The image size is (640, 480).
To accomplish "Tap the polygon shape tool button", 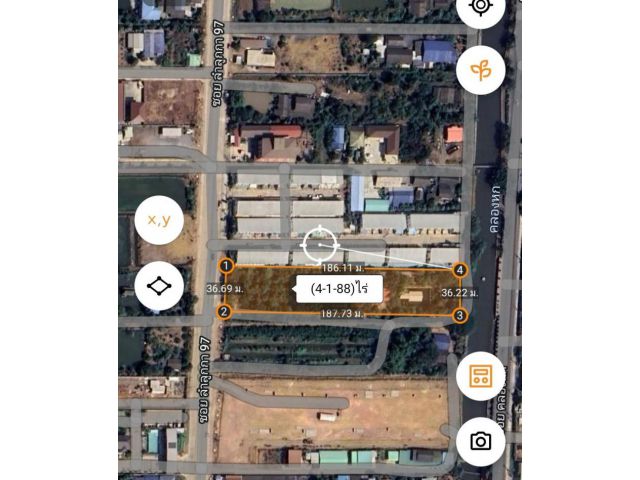I will pyautogui.click(x=159, y=286).
